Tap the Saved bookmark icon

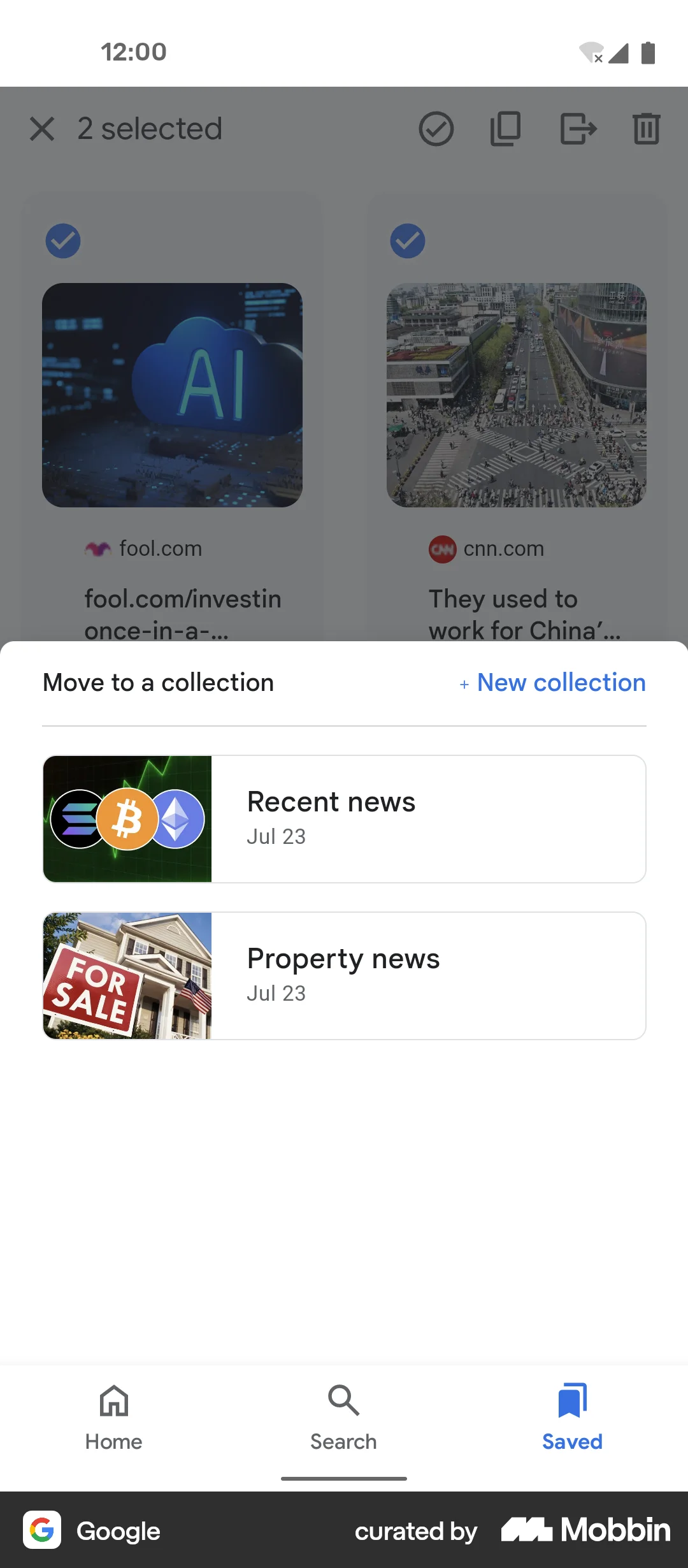[x=572, y=1401]
